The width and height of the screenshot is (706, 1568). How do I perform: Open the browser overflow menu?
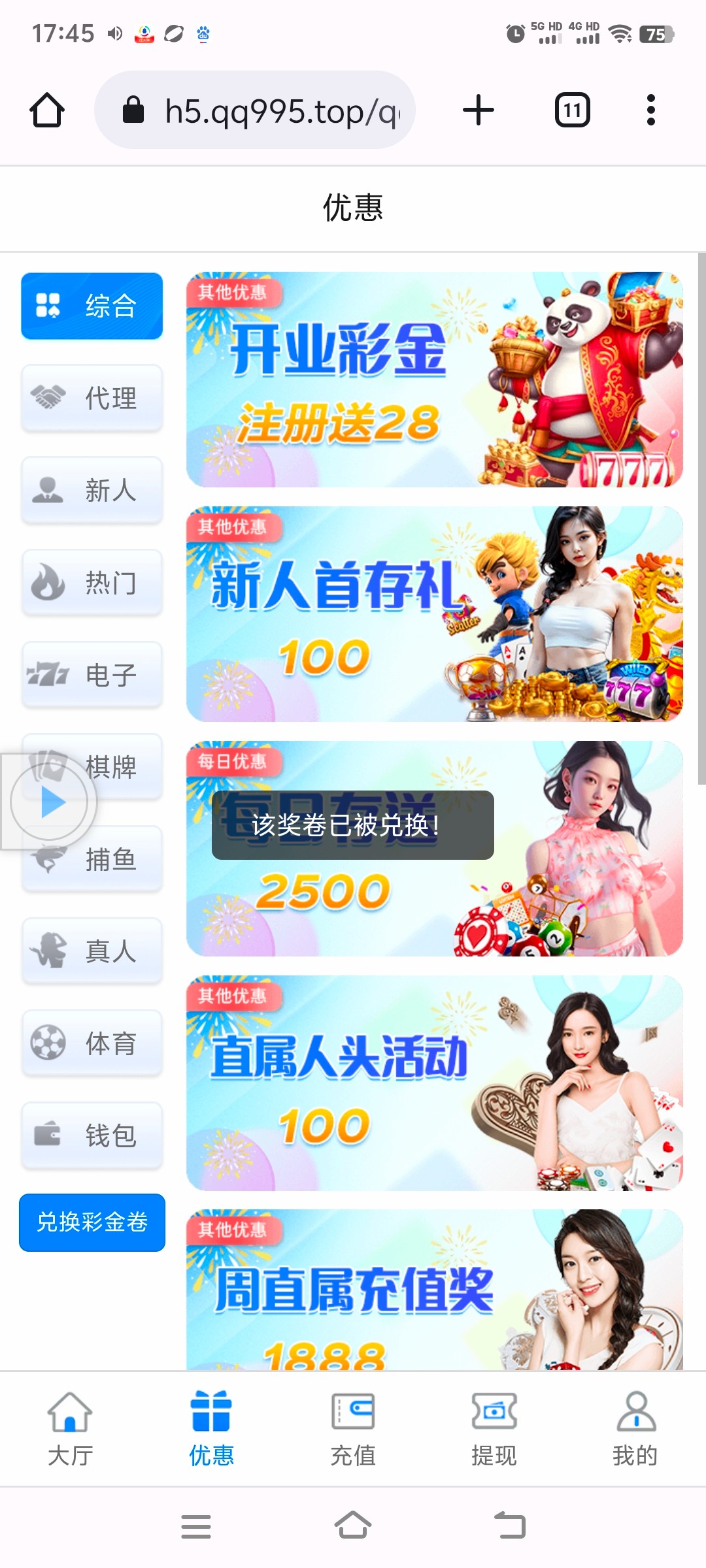[650, 110]
